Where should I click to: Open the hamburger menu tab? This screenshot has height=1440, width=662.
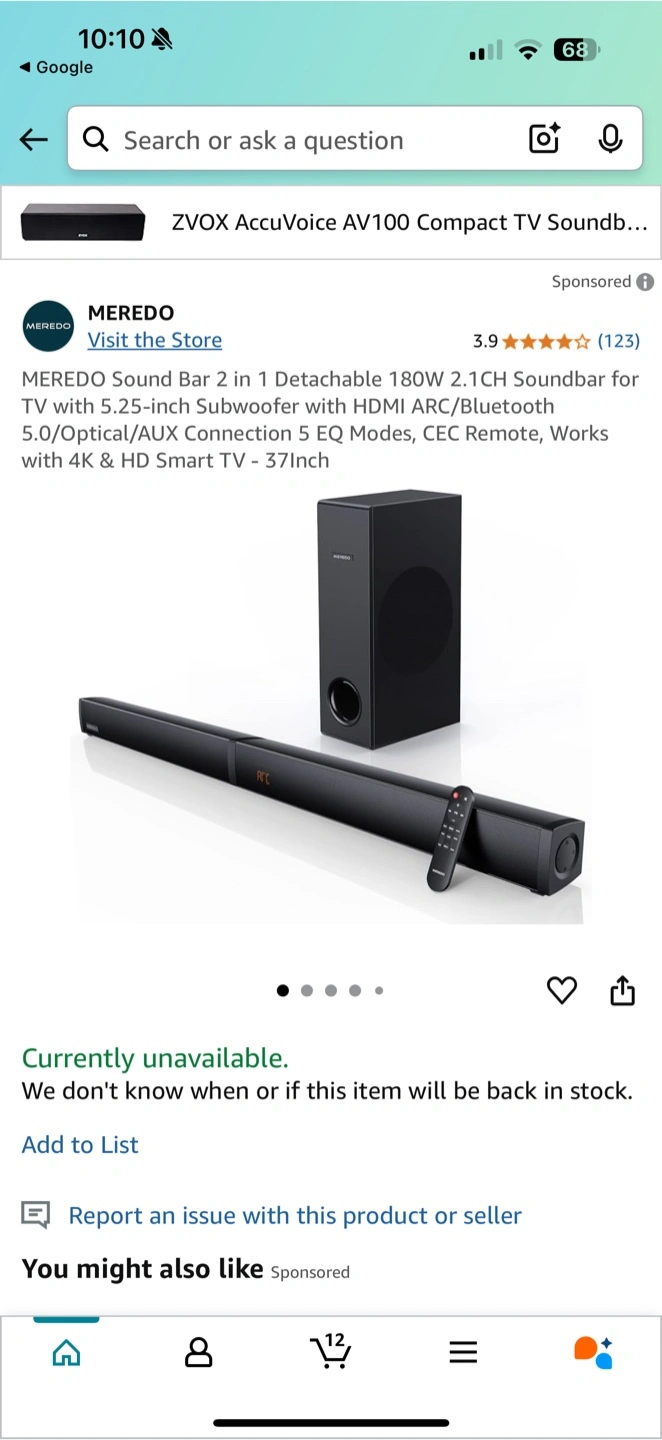[x=462, y=1353]
